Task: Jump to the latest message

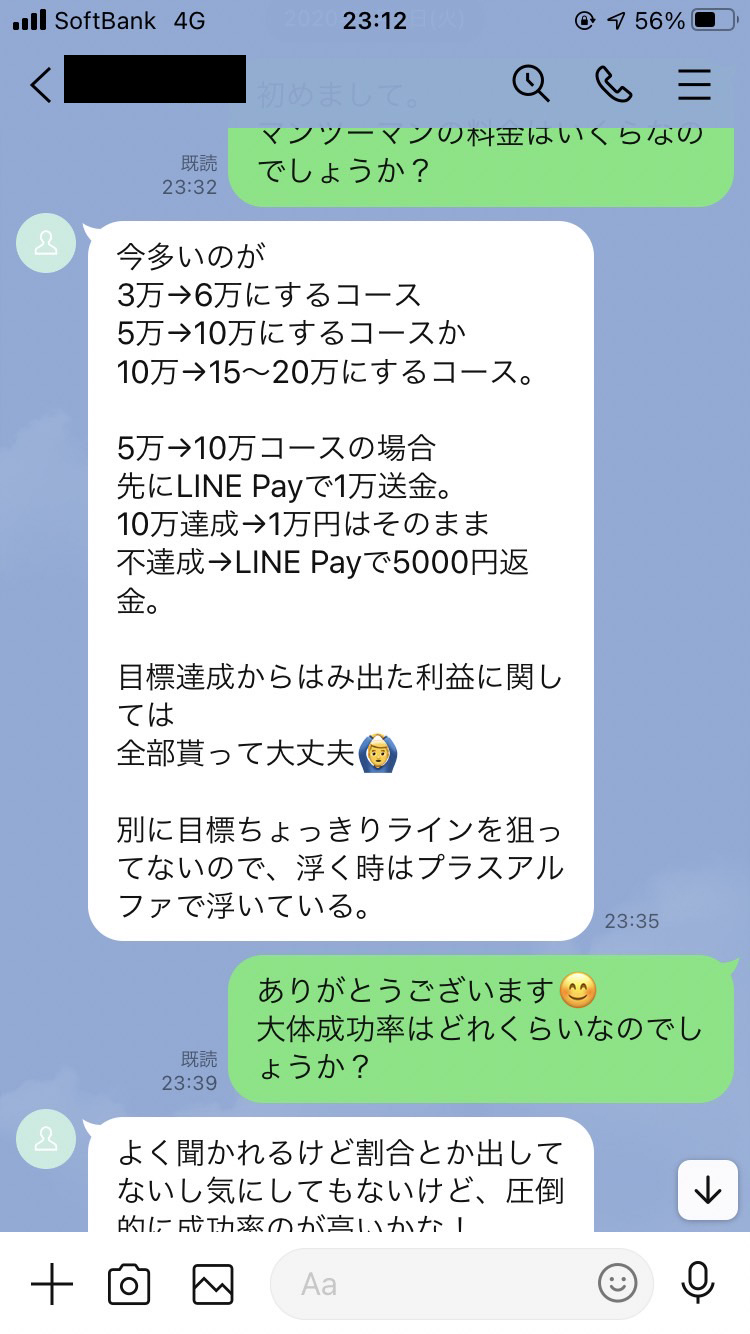Action: click(x=707, y=1190)
